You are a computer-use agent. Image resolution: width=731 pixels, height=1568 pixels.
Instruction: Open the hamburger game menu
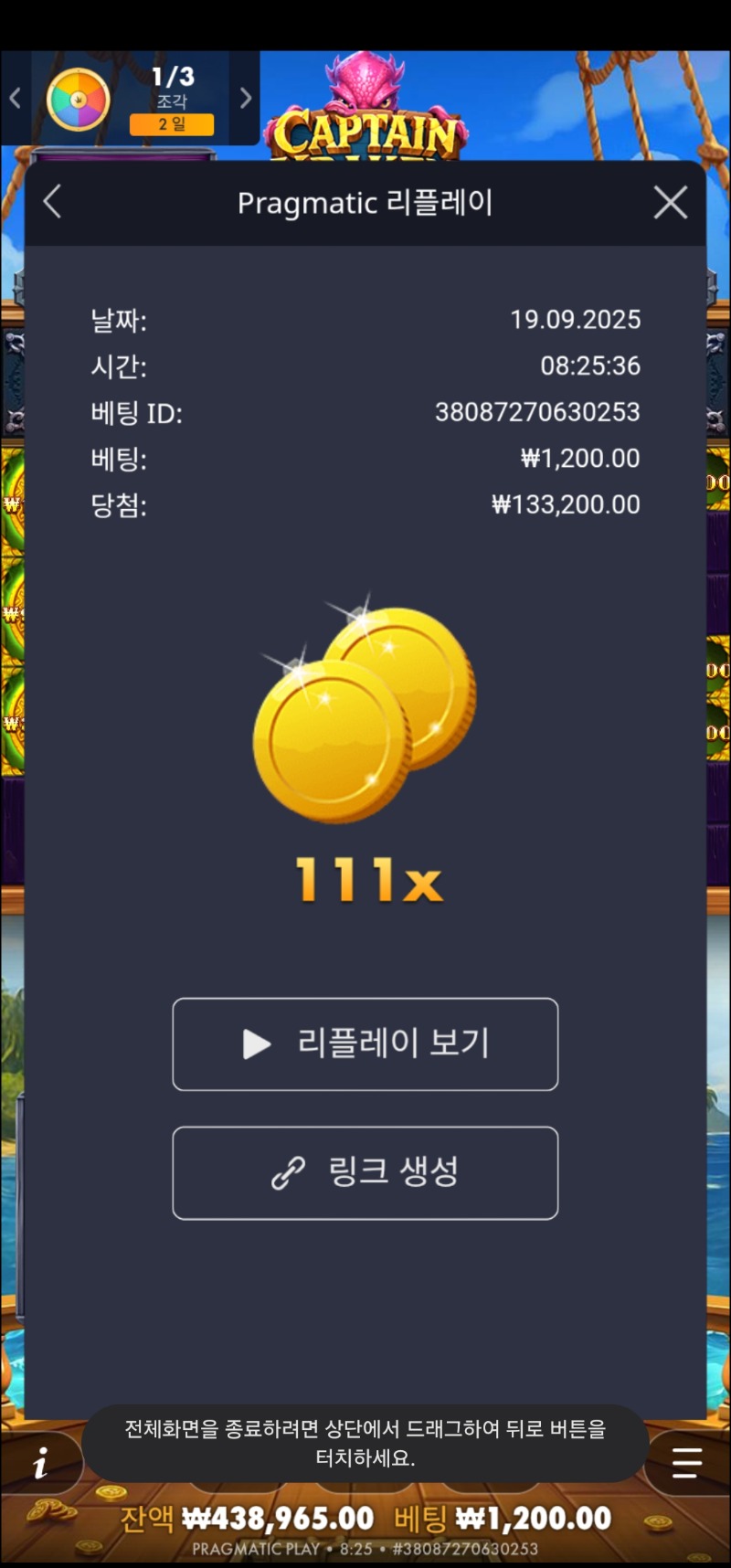[x=686, y=1463]
